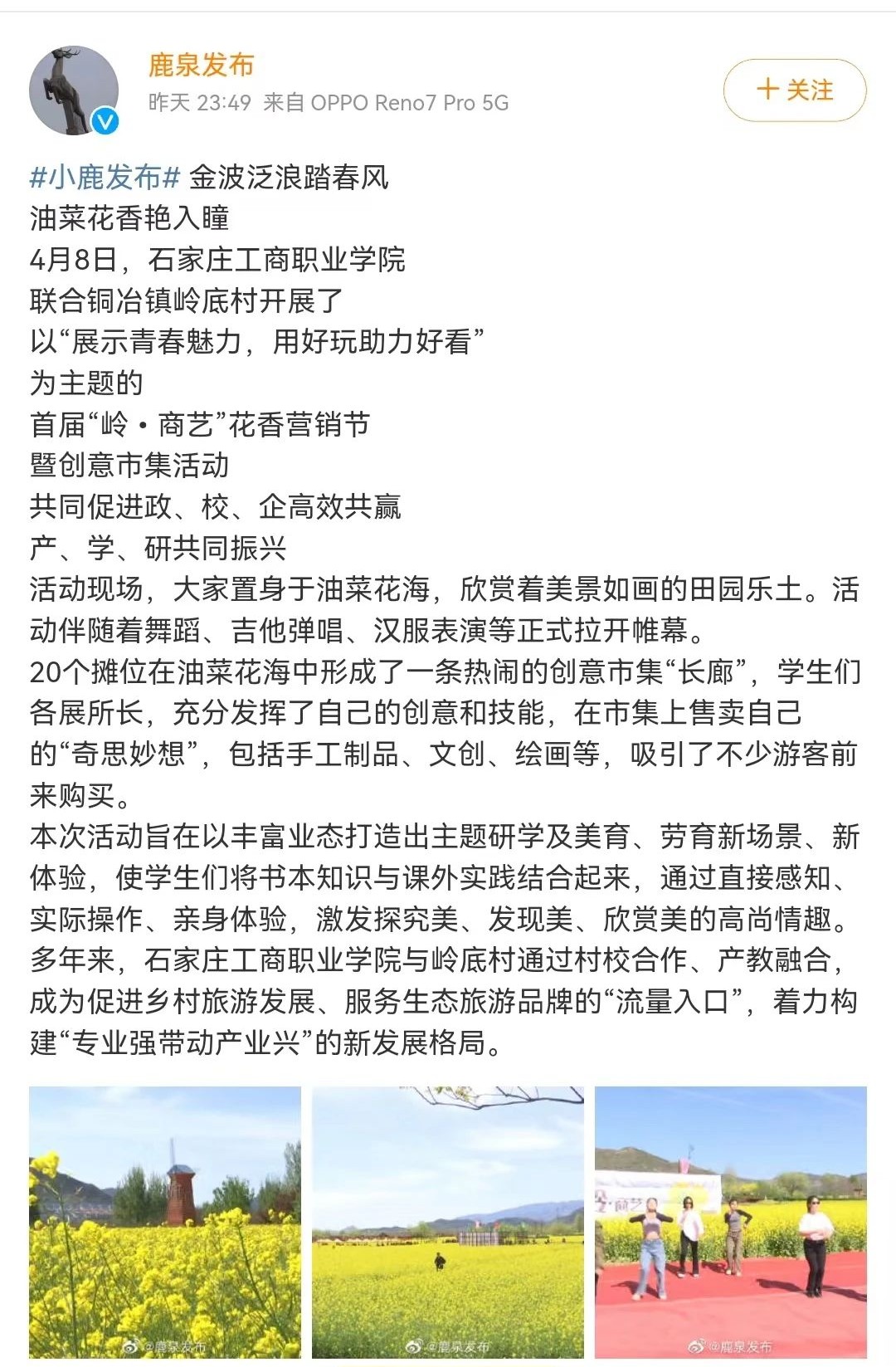Open the 鹿泉发布 account name

pyautogui.click(x=201, y=65)
